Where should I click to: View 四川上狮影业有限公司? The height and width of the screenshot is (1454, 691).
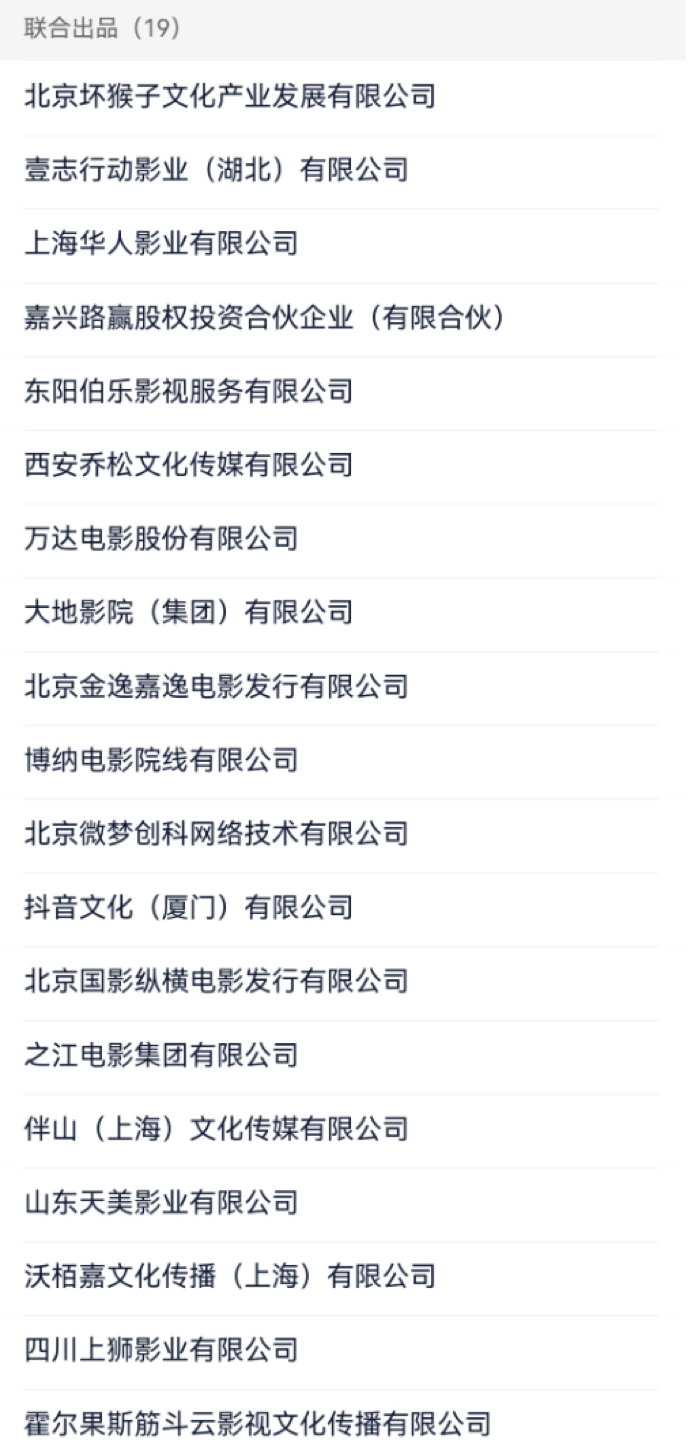pyautogui.click(x=161, y=1350)
